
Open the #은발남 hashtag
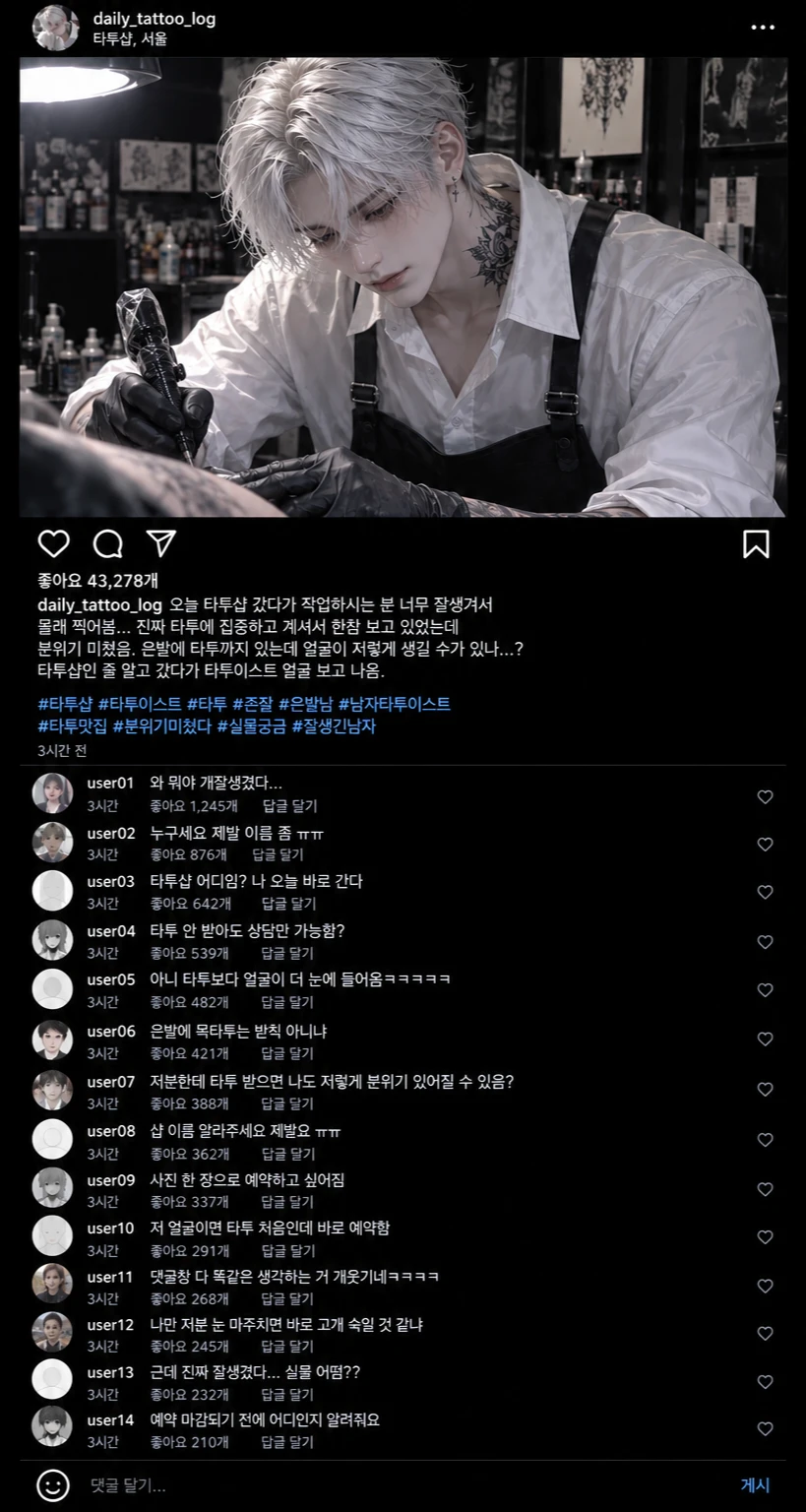point(306,704)
